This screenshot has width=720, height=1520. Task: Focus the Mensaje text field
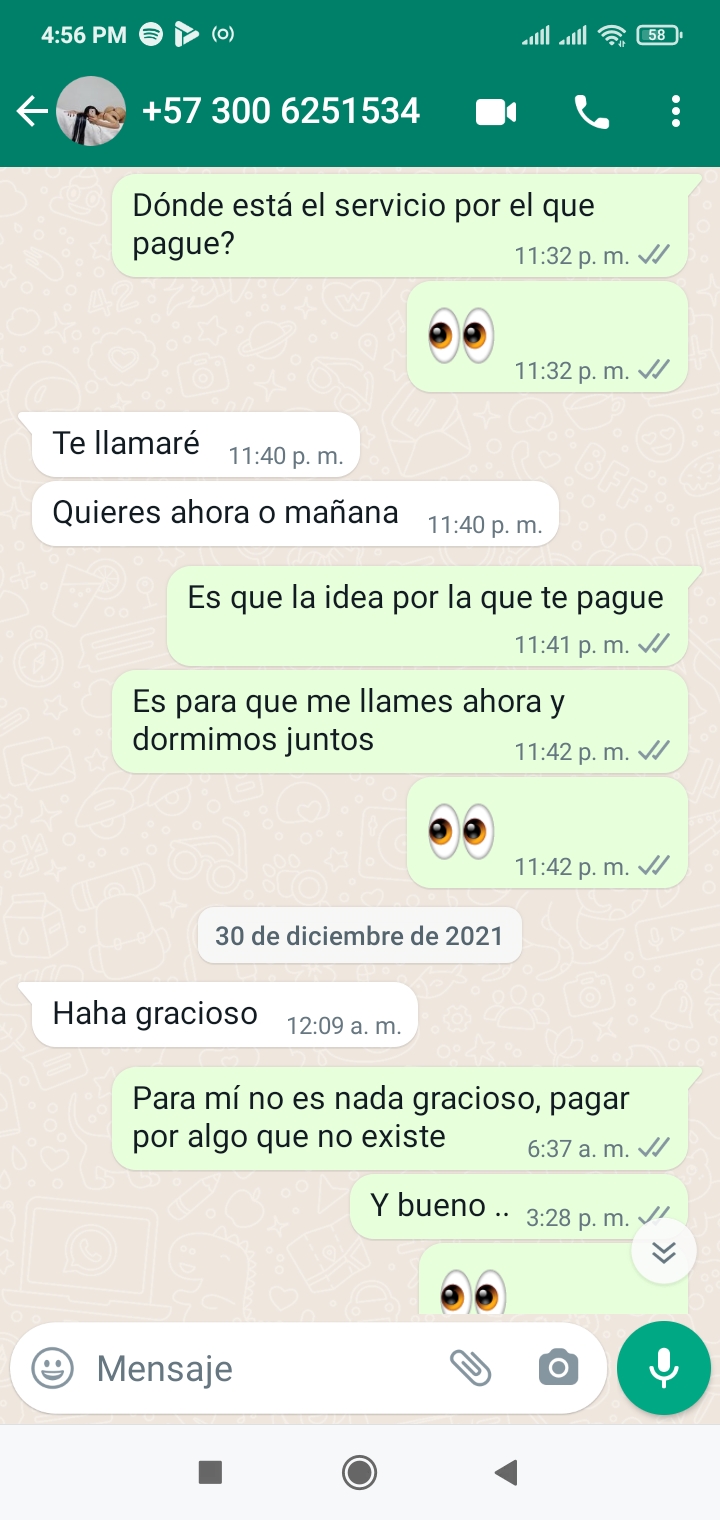click(260, 1368)
